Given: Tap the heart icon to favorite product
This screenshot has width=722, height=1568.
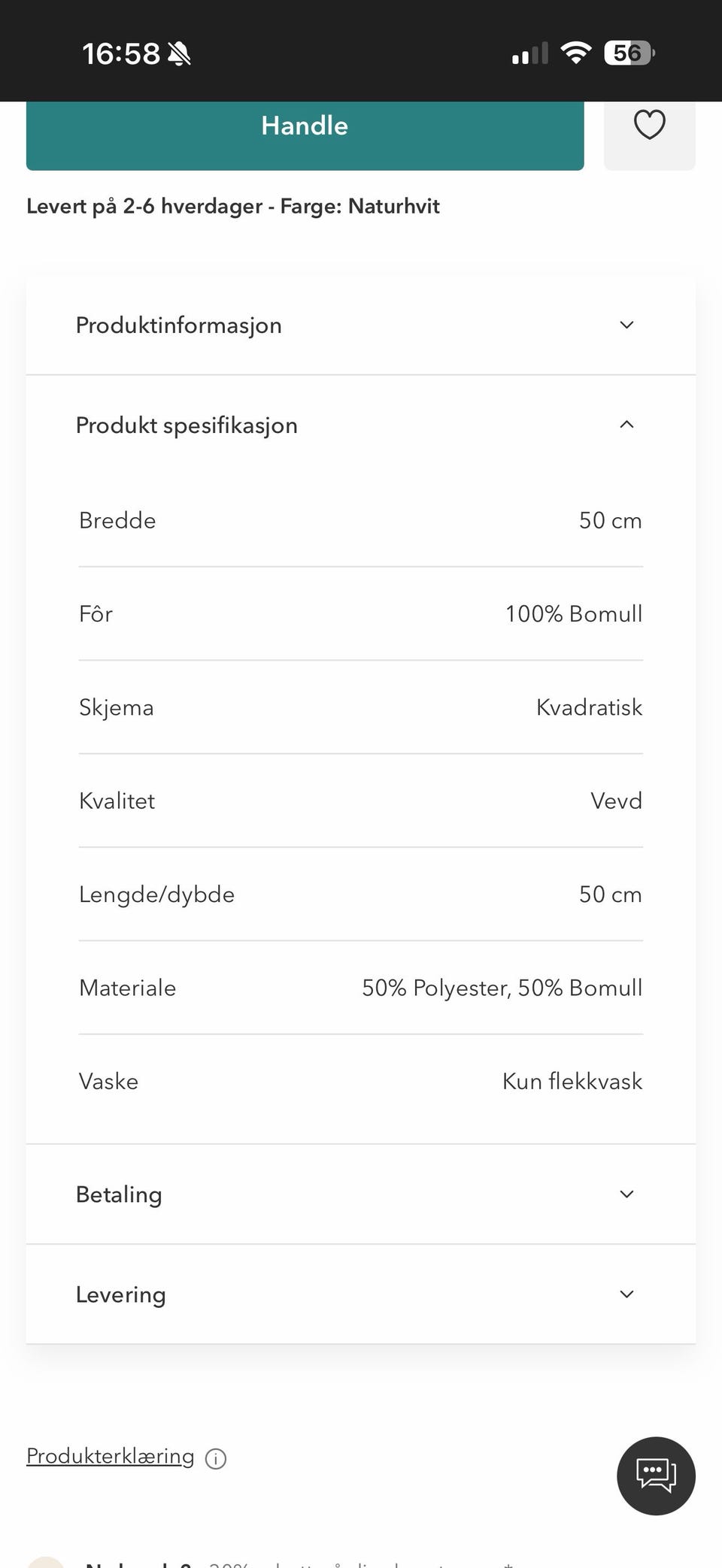Looking at the screenshot, I should tap(649, 126).
